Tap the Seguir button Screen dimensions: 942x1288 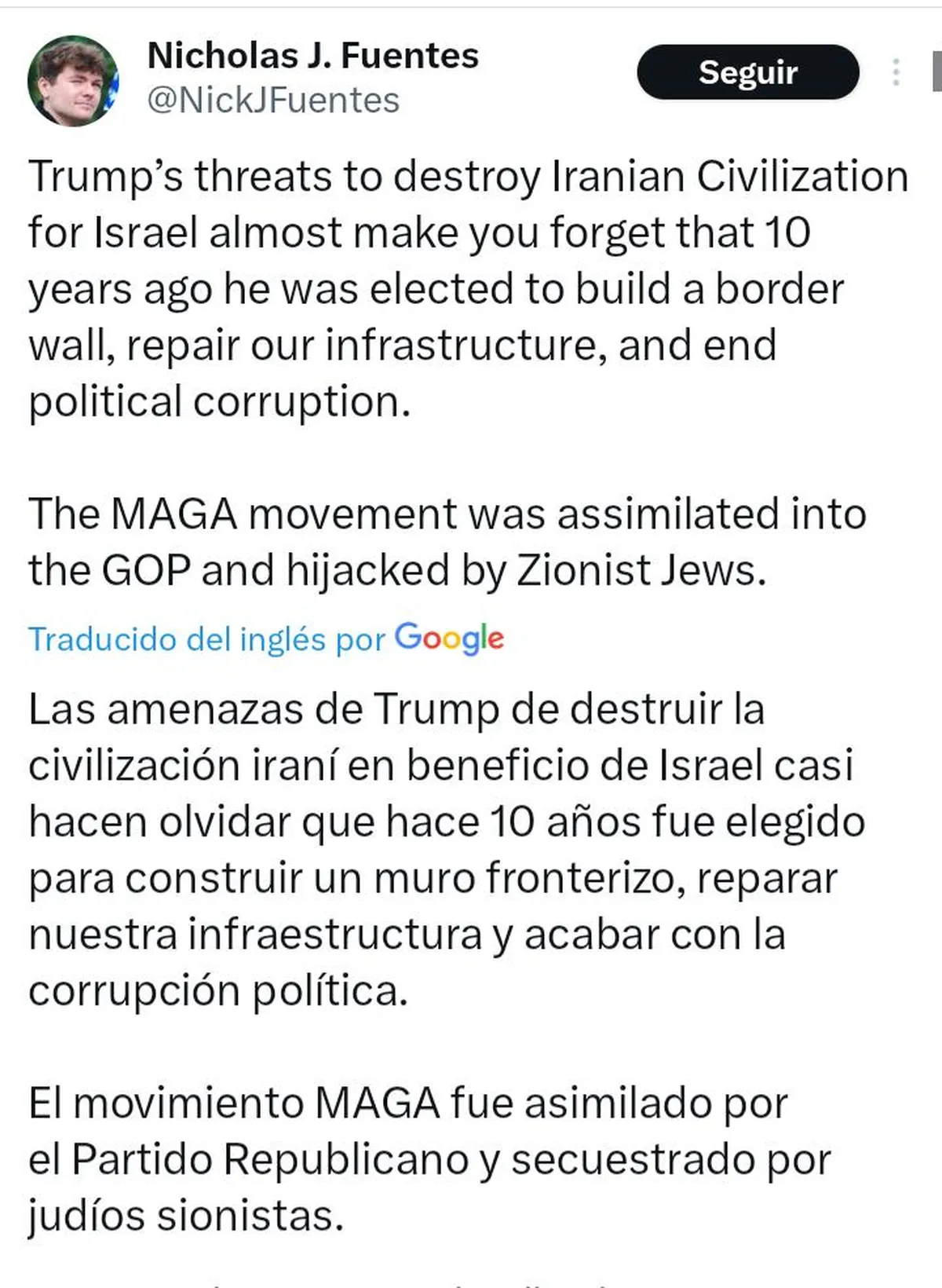click(747, 72)
